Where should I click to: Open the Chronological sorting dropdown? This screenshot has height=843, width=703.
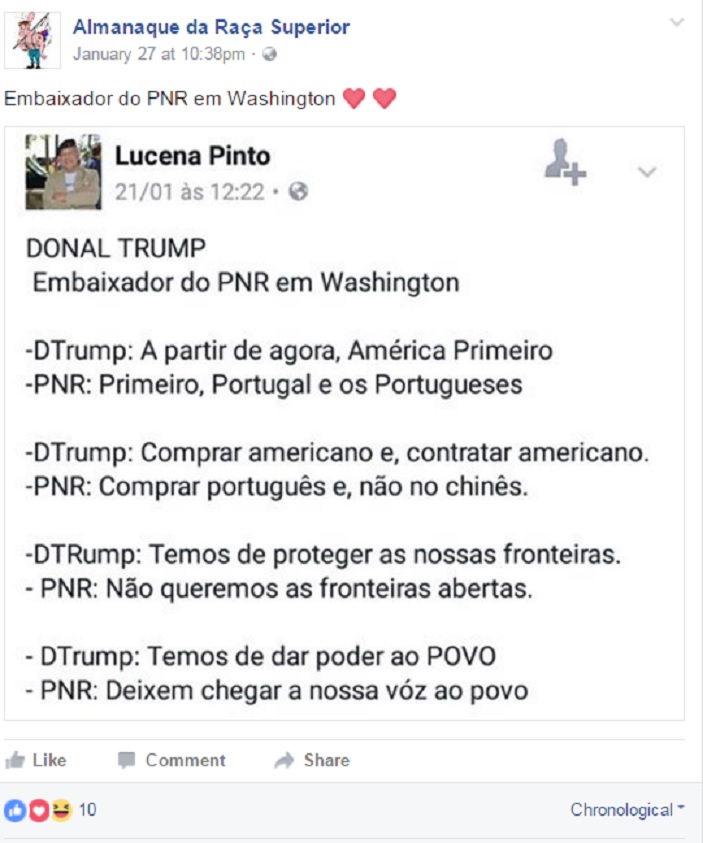tap(627, 810)
